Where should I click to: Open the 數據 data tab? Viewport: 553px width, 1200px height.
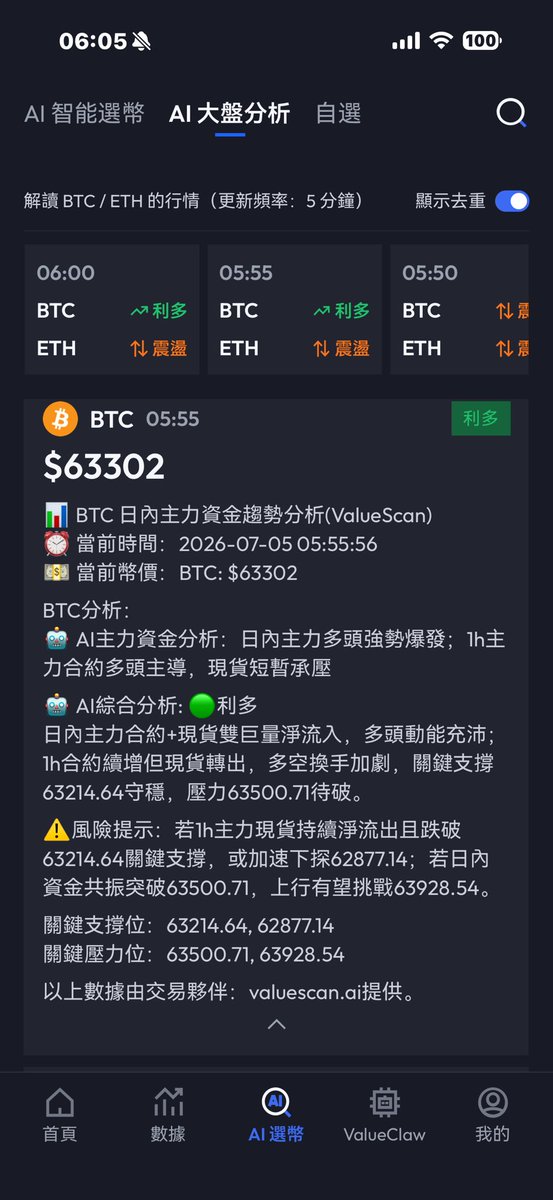(x=168, y=1115)
